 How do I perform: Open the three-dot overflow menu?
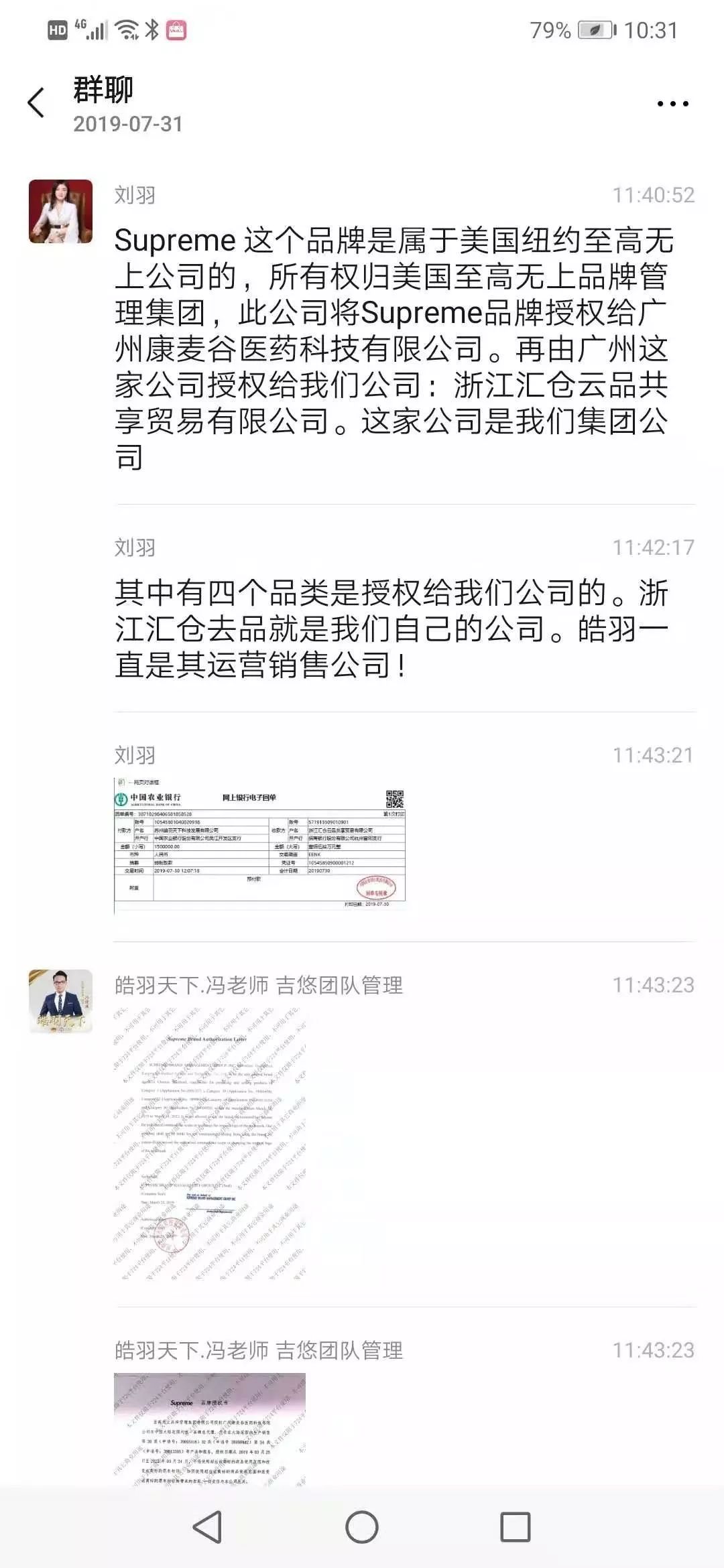(672, 104)
